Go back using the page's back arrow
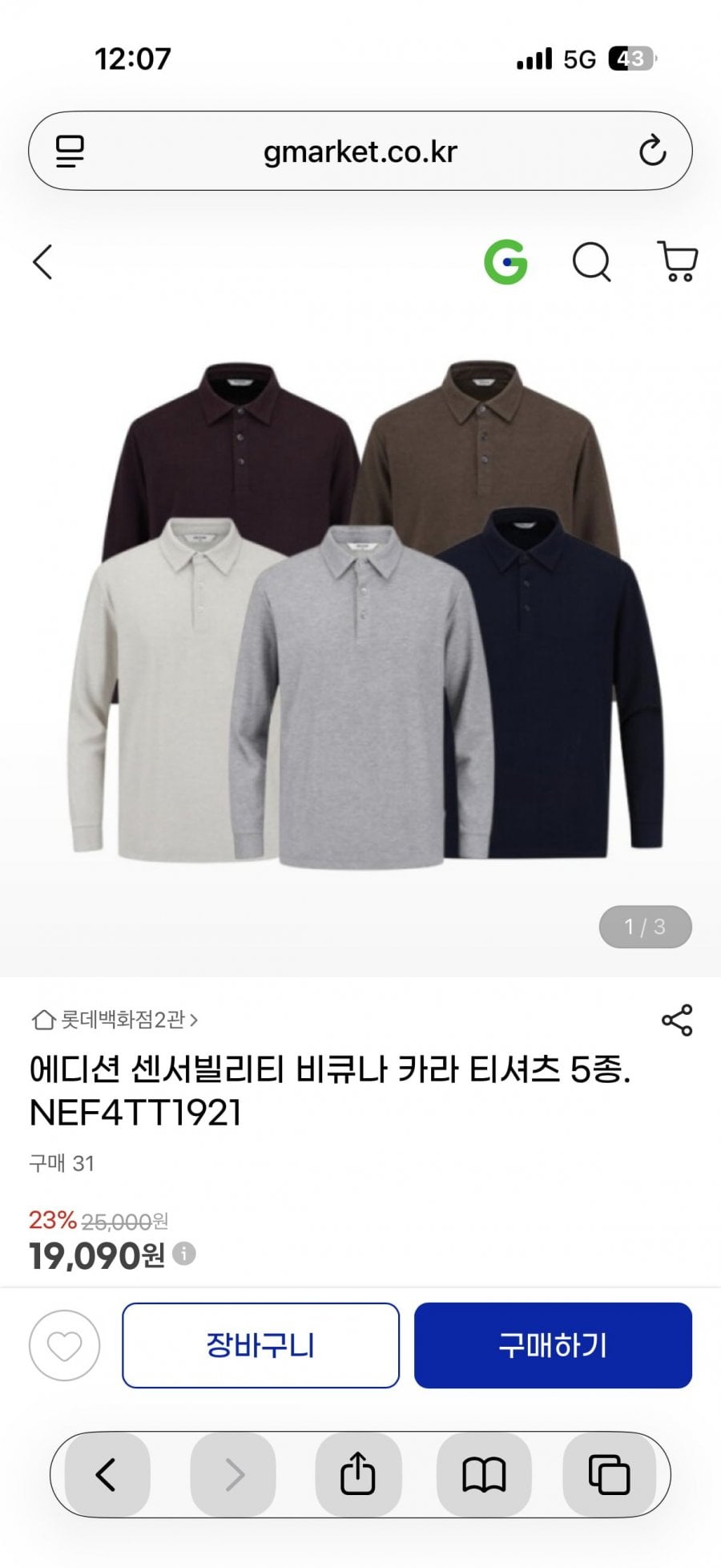721x1568 pixels. tap(42, 262)
